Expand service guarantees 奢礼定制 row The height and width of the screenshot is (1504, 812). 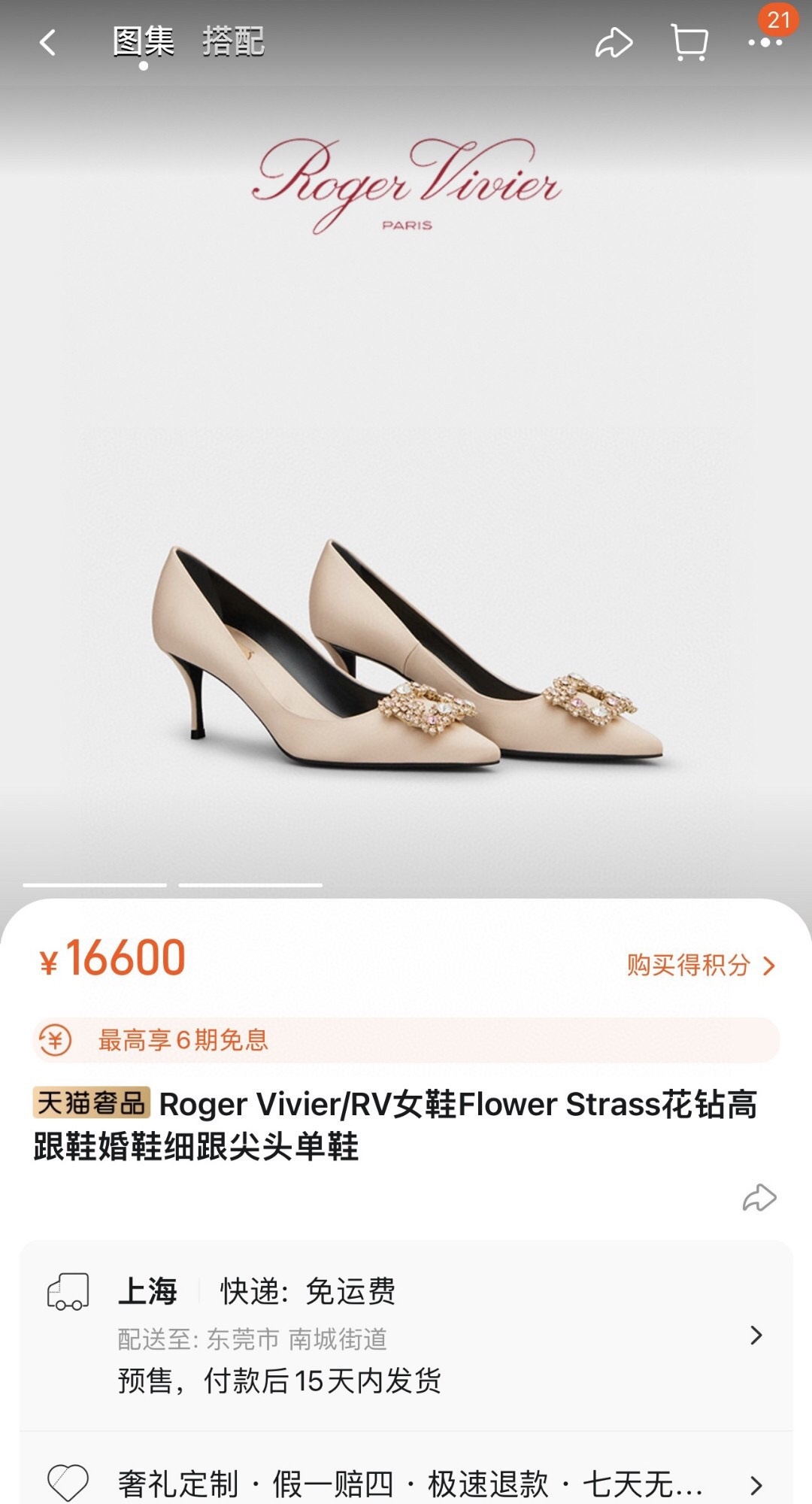[x=406, y=1483]
